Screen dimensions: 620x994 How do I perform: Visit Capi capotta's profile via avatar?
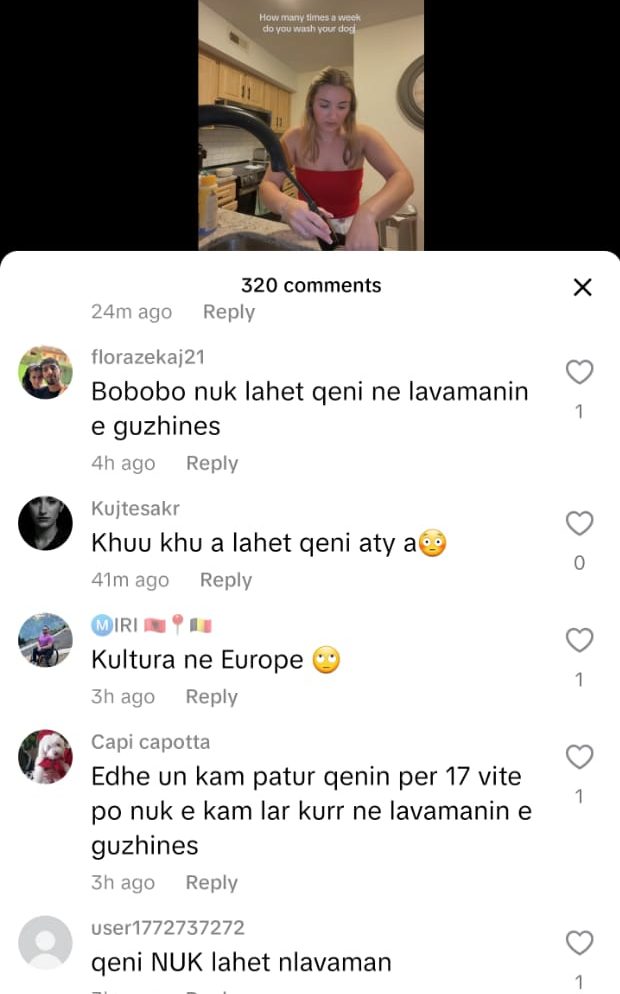click(46, 758)
